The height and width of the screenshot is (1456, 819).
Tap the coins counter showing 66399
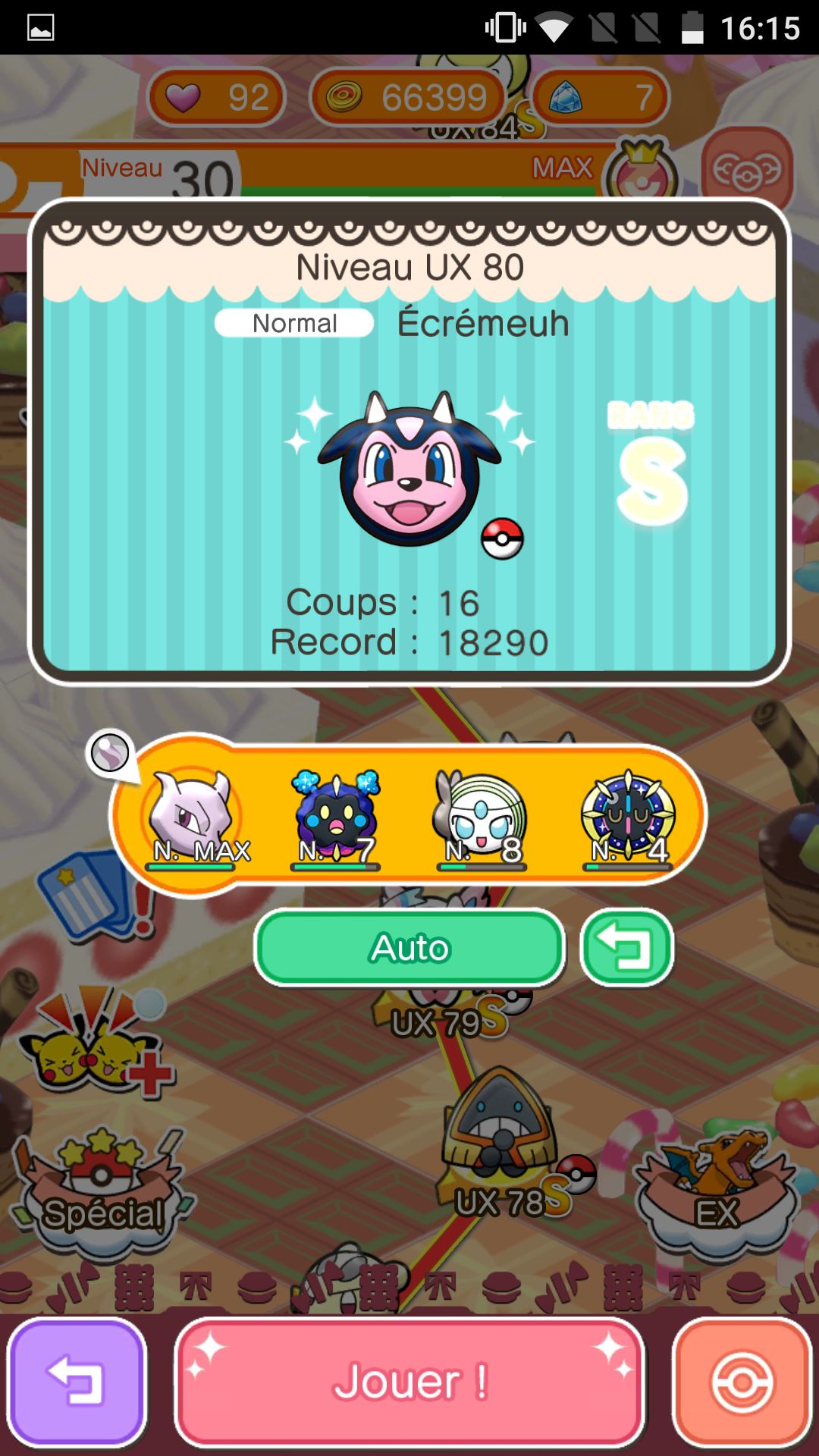pyautogui.click(x=409, y=97)
